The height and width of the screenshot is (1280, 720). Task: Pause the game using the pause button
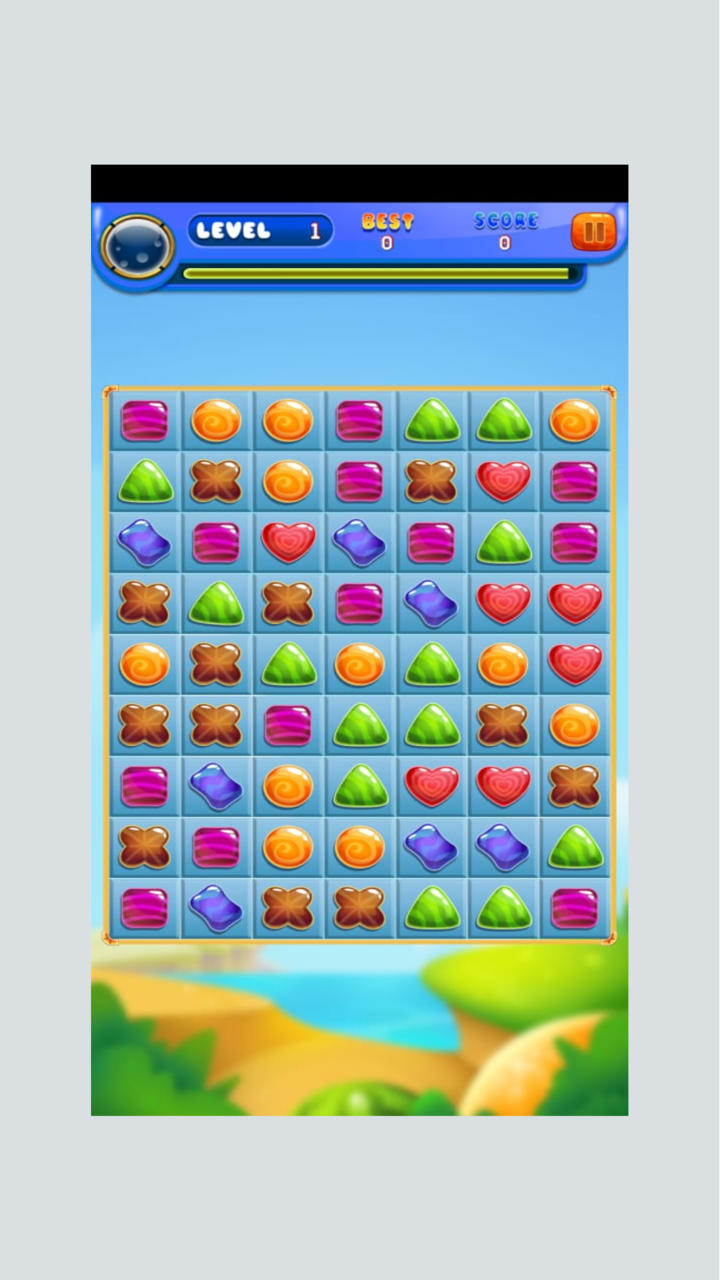pos(595,231)
